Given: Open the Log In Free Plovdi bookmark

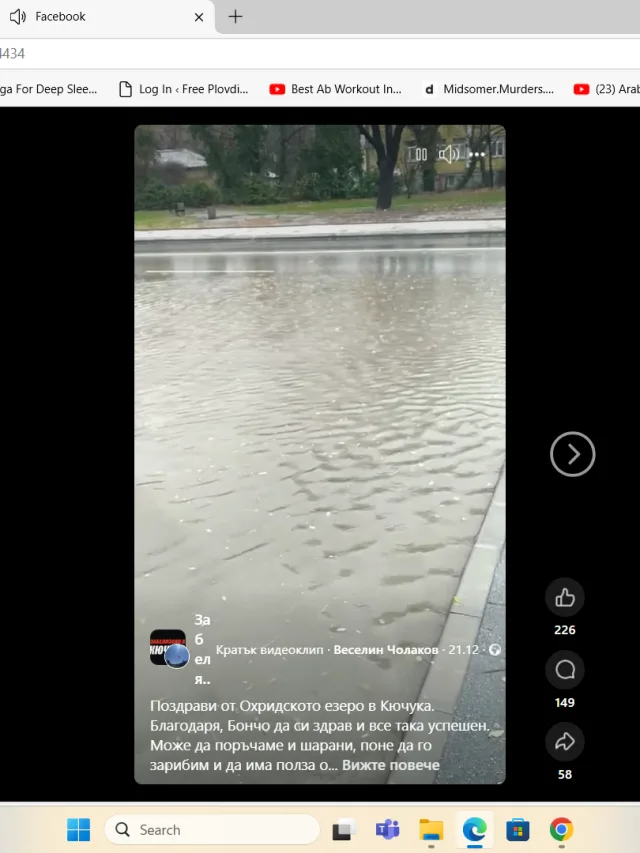Looking at the screenshot, I should tap(183, 89).
